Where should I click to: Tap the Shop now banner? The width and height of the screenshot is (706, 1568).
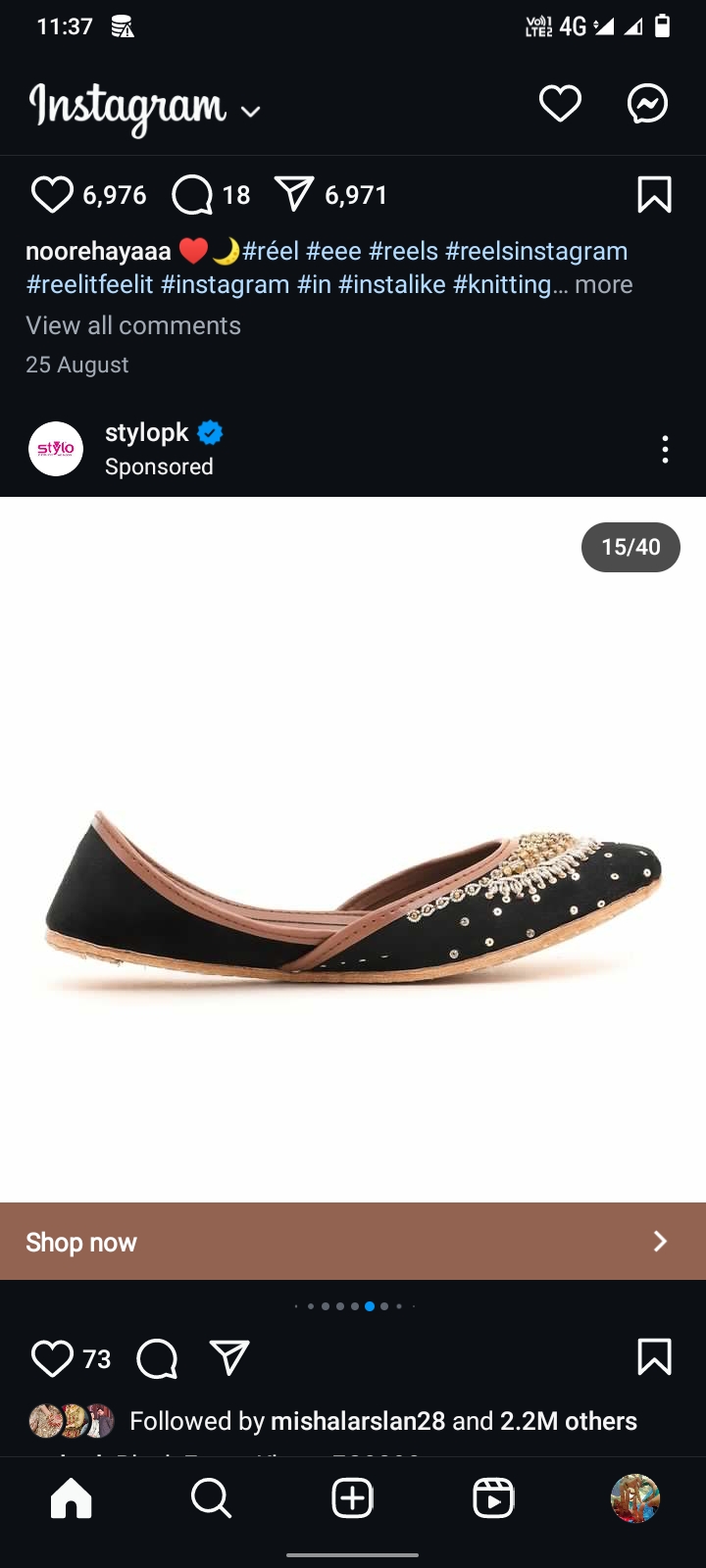point(353,1242)
